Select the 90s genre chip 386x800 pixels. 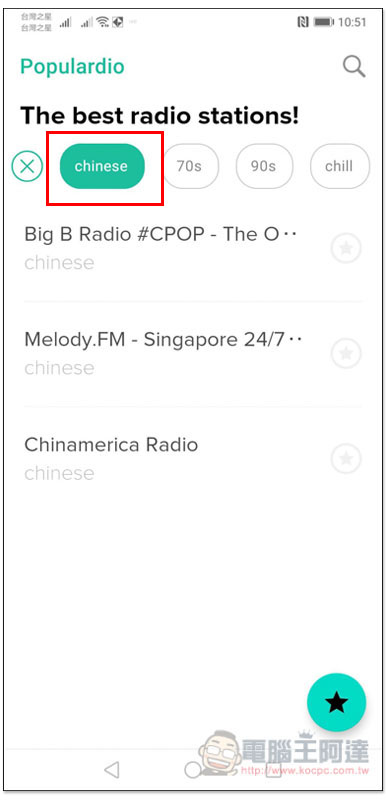pyautogui.click(x=263, y=166)
